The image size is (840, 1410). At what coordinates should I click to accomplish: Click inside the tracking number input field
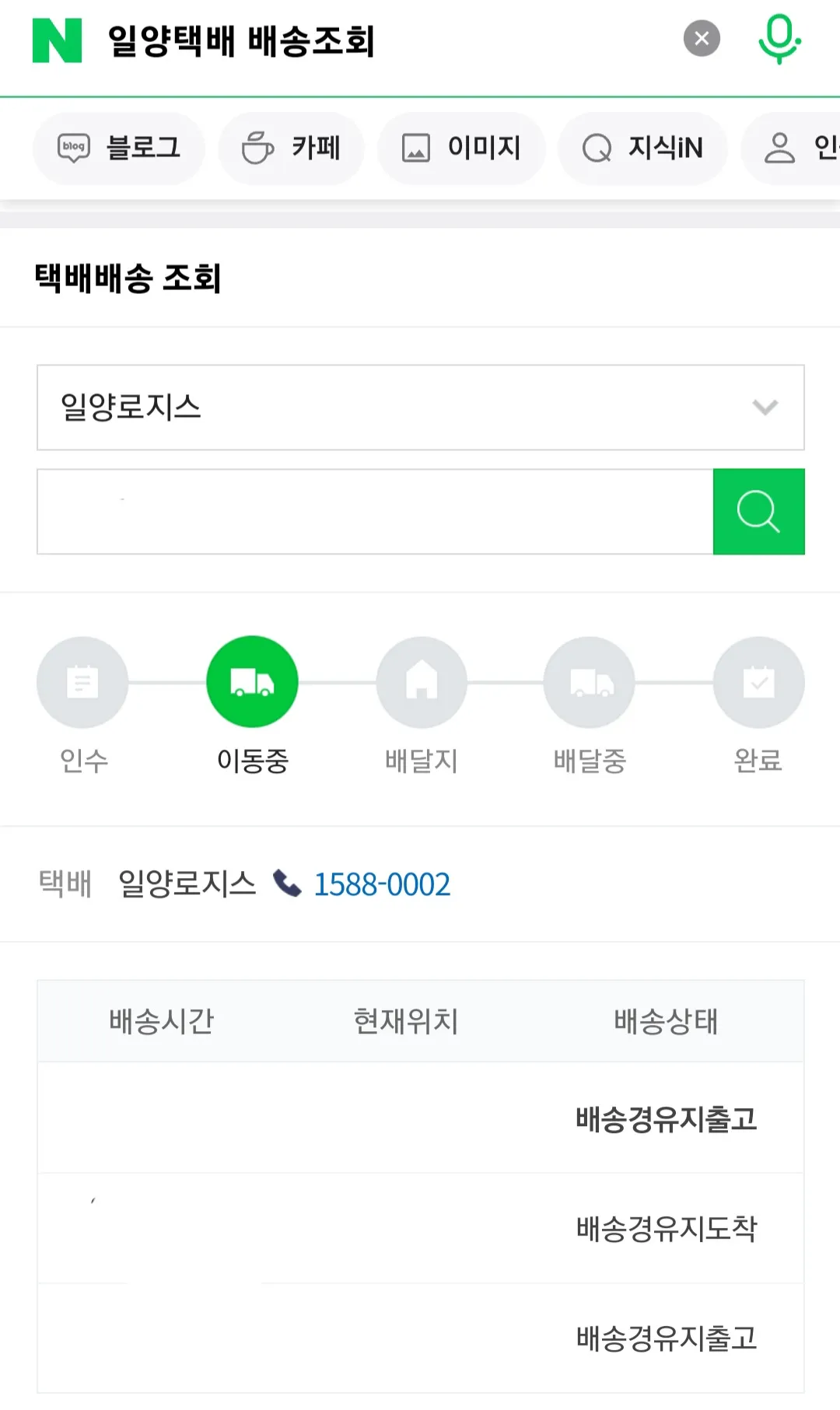point(373,511)
